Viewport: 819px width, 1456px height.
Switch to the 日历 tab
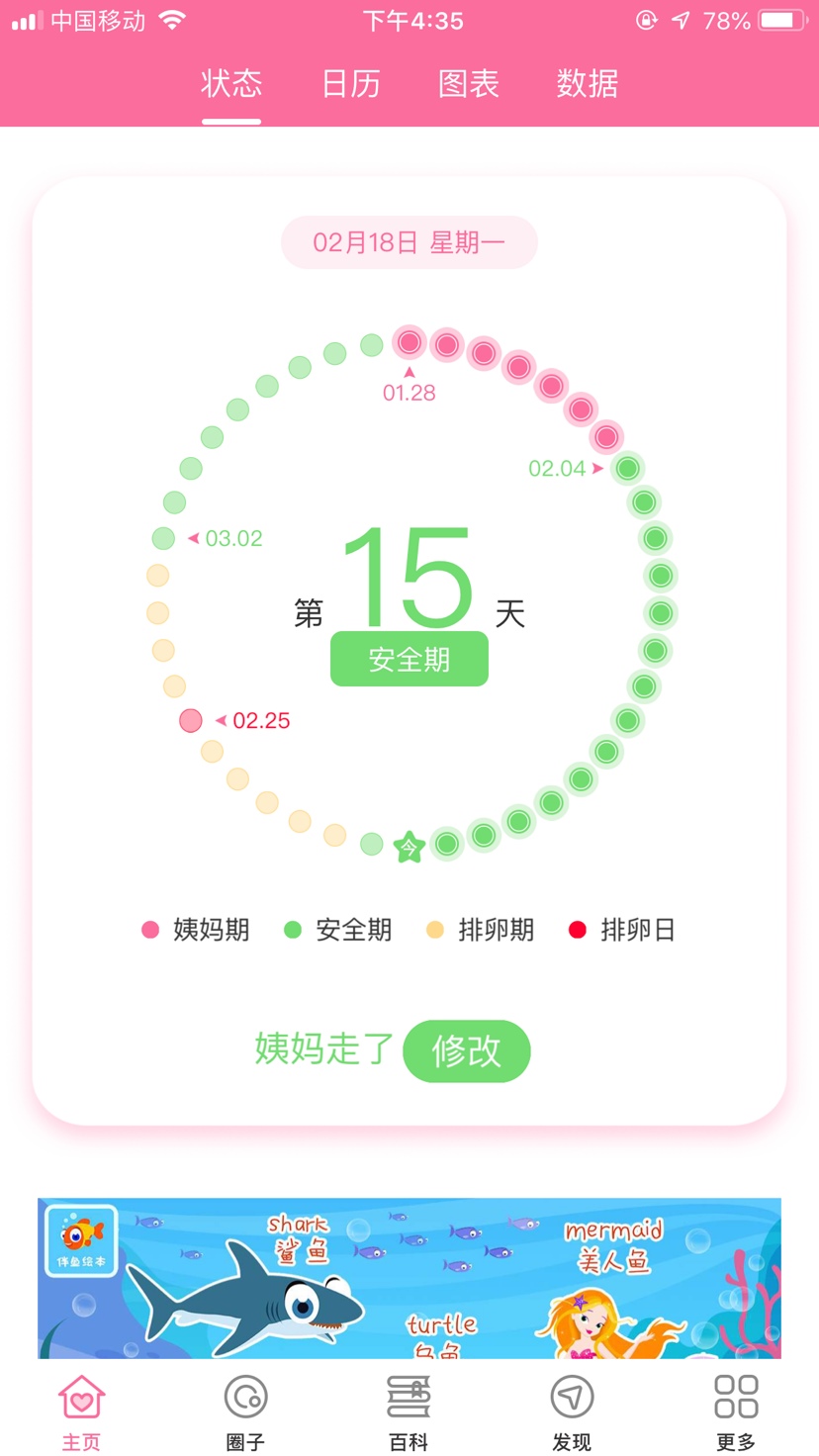(351, 84)
